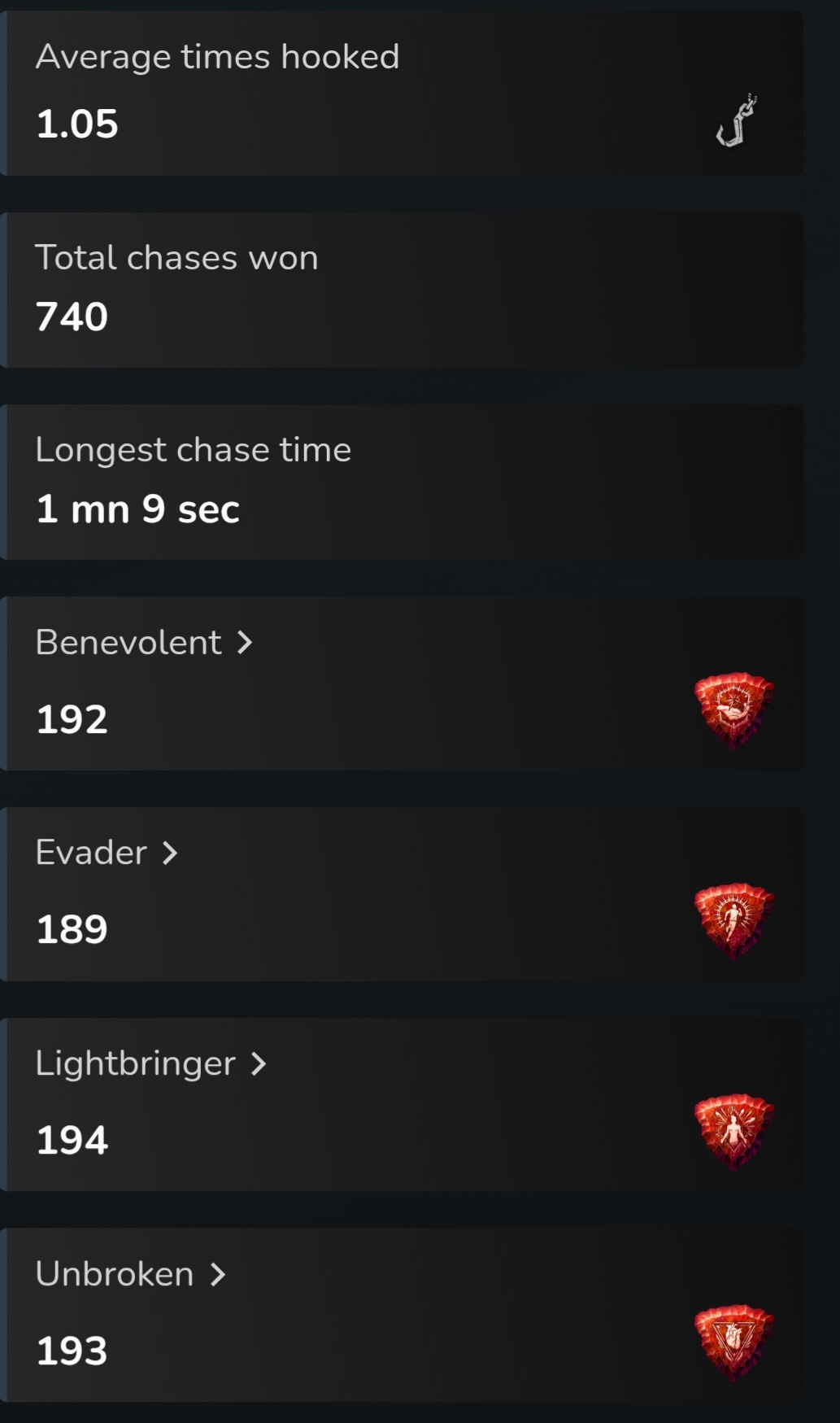
Task: Expand the Benevolent stat details
Action: 244,641
